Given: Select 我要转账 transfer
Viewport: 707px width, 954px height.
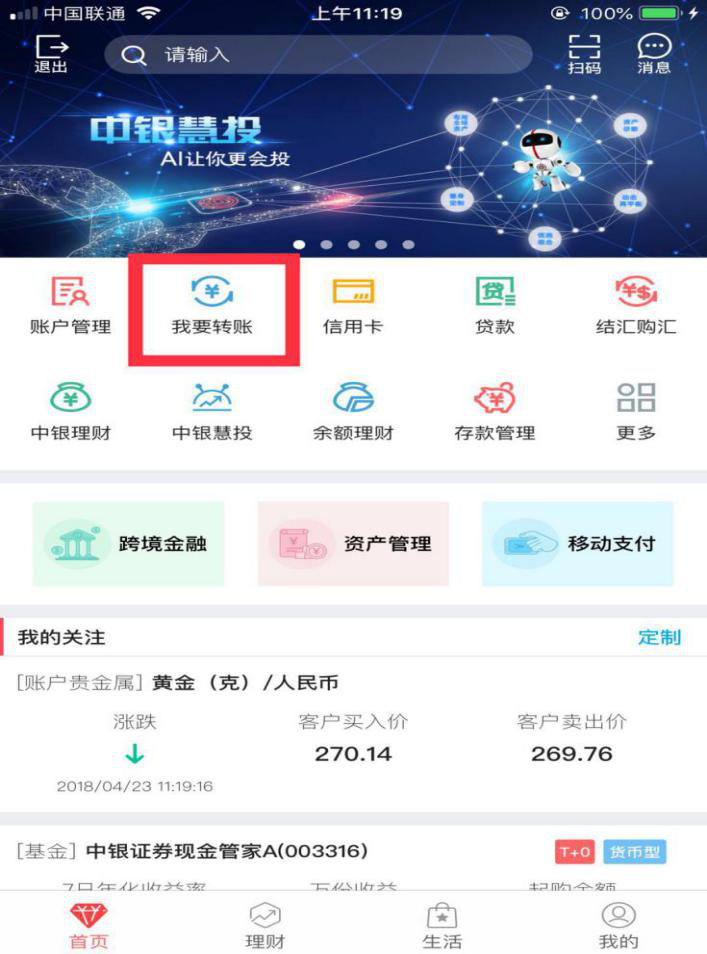Looking at the screenshot, I should click(x=212, y=305).
